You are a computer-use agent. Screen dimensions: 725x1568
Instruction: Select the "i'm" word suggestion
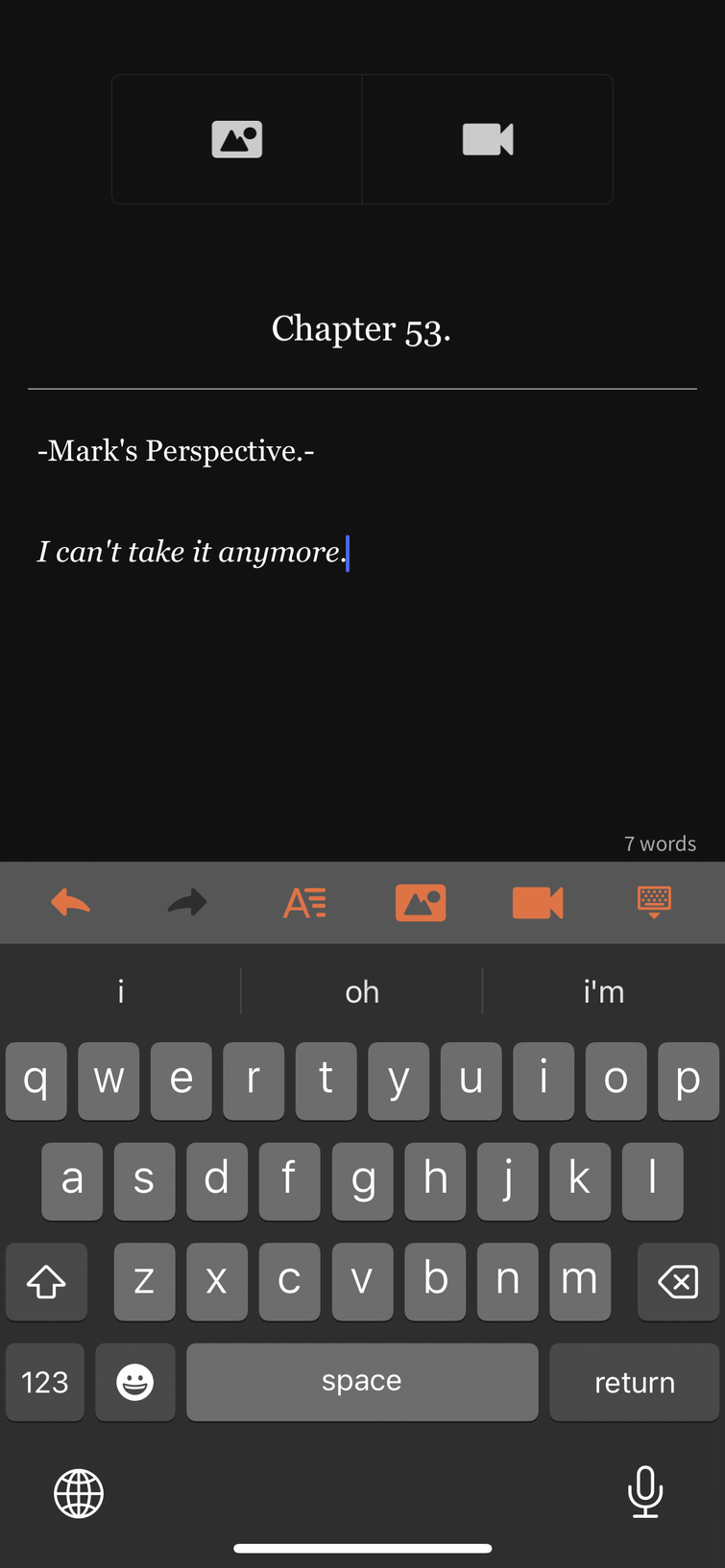[603, 991]
